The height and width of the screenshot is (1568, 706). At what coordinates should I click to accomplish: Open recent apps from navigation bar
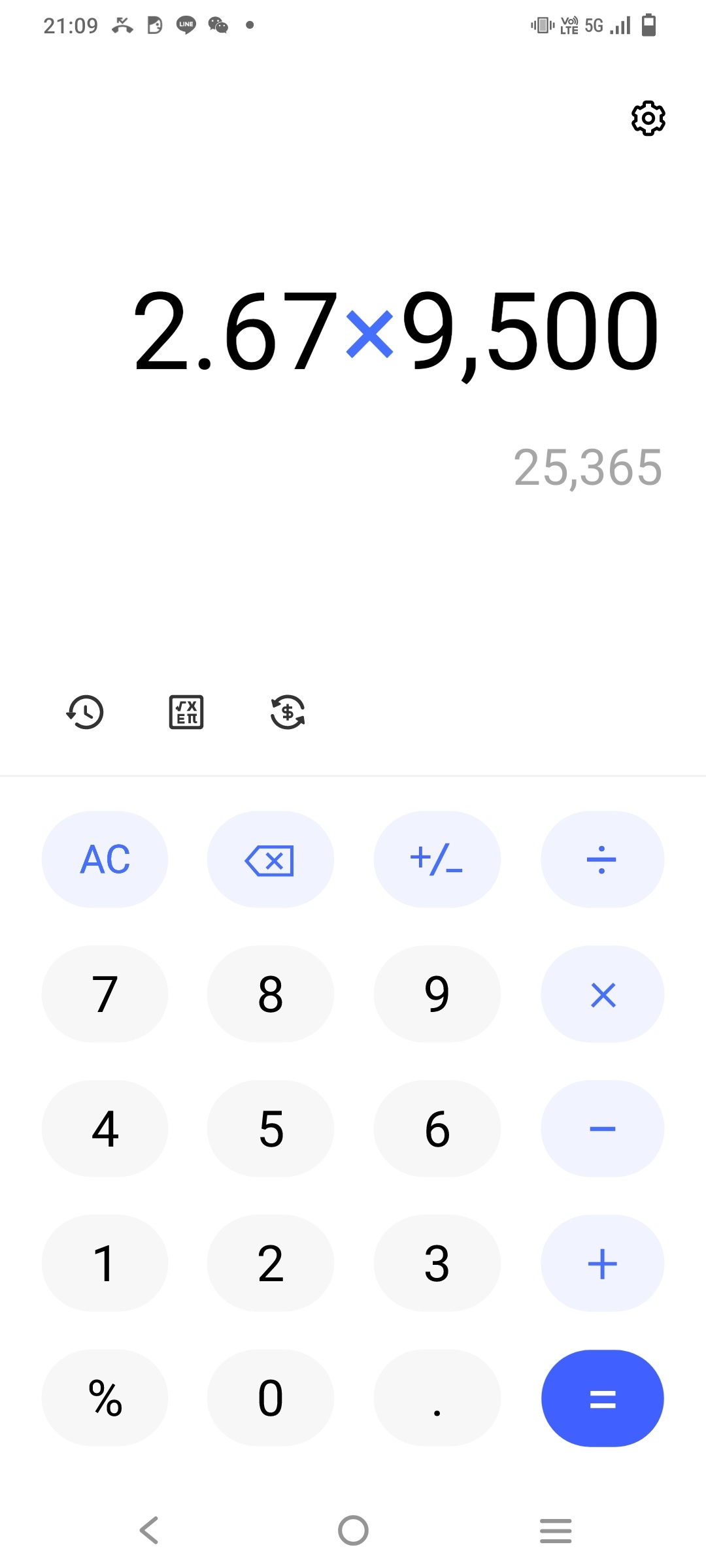(556, 1530)
